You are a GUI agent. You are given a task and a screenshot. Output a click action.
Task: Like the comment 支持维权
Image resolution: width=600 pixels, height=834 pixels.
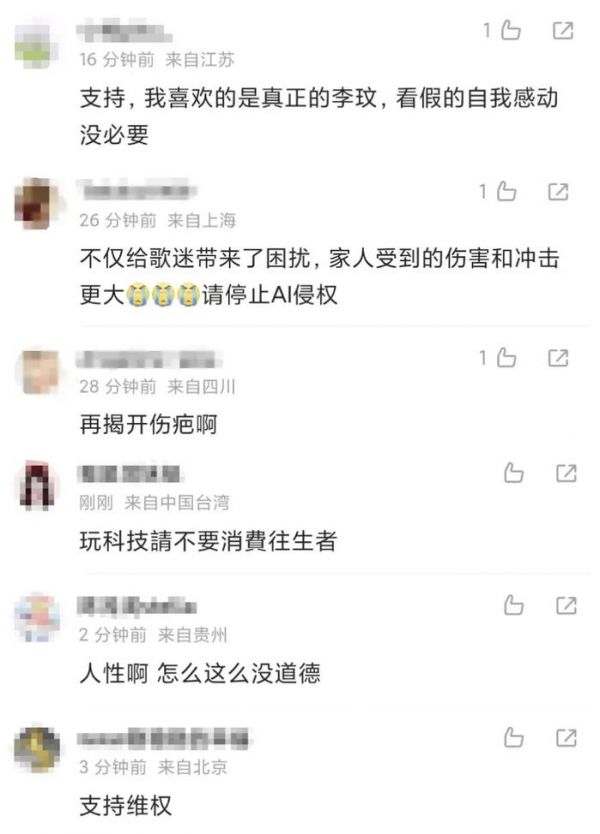tap(514, 738)
